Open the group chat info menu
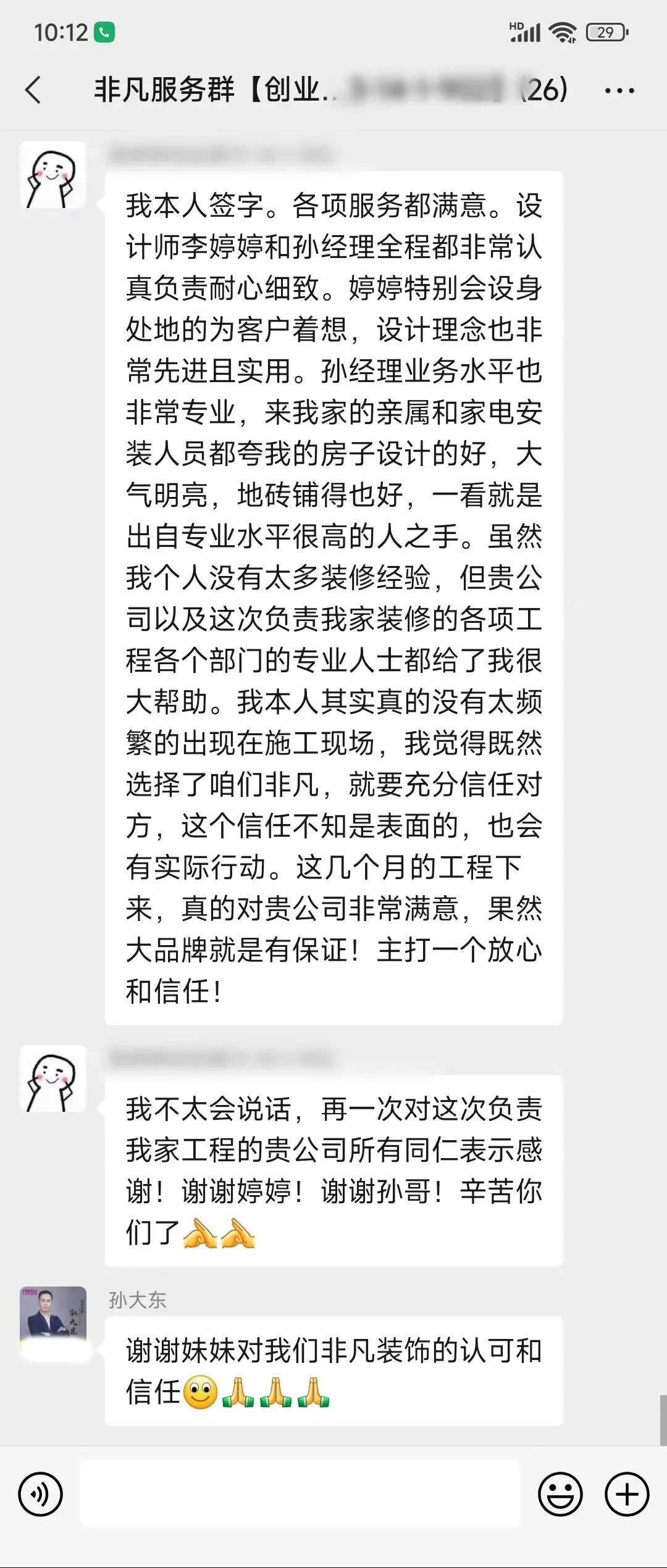 [x=619, y=91]
